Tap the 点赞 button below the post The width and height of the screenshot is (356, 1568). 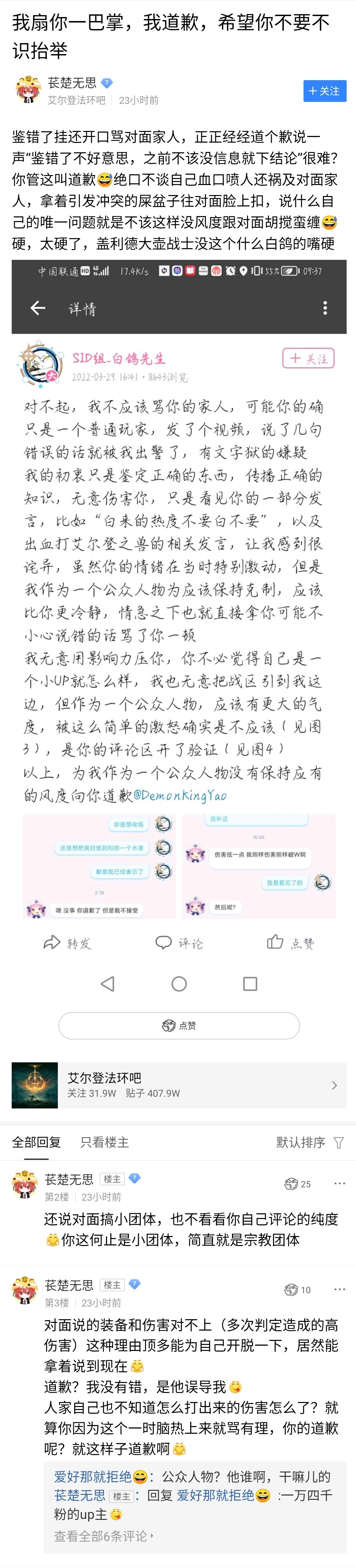(x=179, y=1026)
